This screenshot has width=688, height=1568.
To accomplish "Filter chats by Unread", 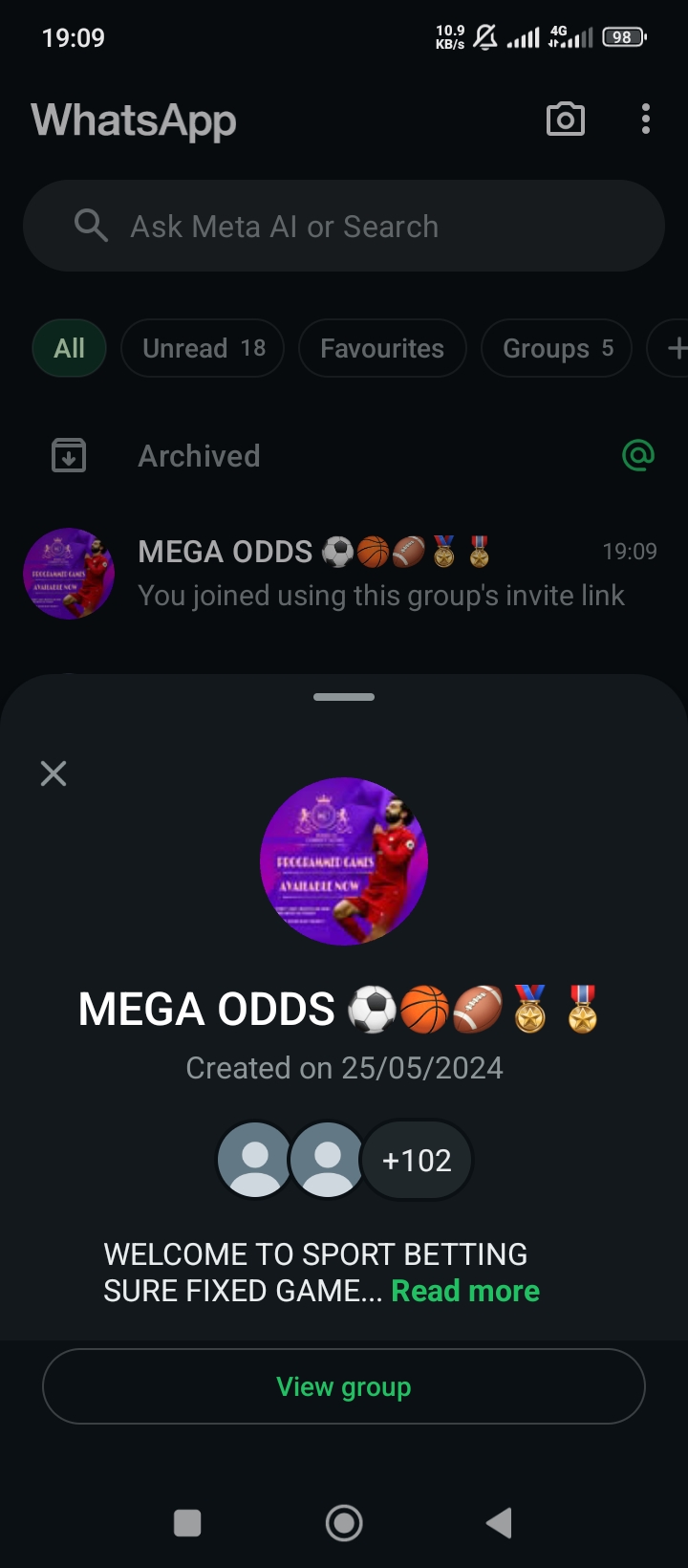I will 203,348.
